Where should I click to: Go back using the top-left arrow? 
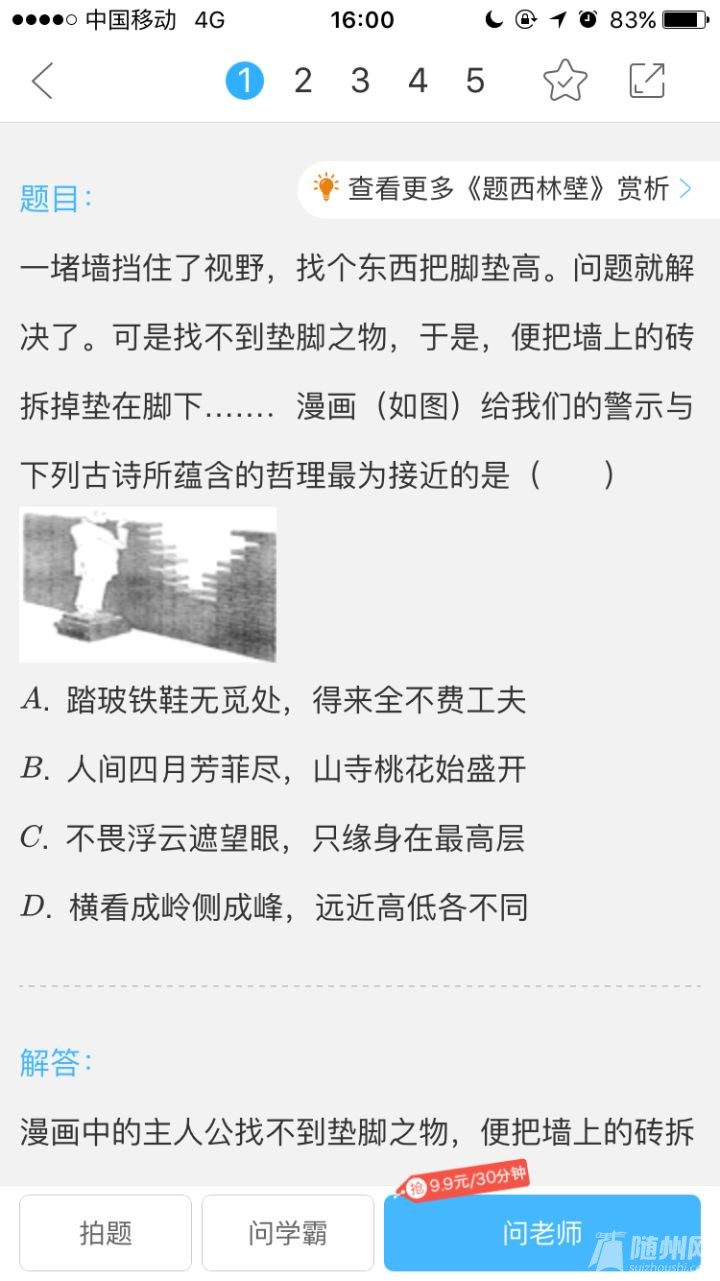pyautogui.click(x=42, y=81)
